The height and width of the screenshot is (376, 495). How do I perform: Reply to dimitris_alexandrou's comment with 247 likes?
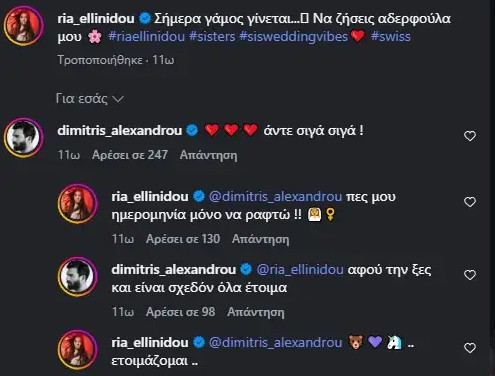pos(208,155)
